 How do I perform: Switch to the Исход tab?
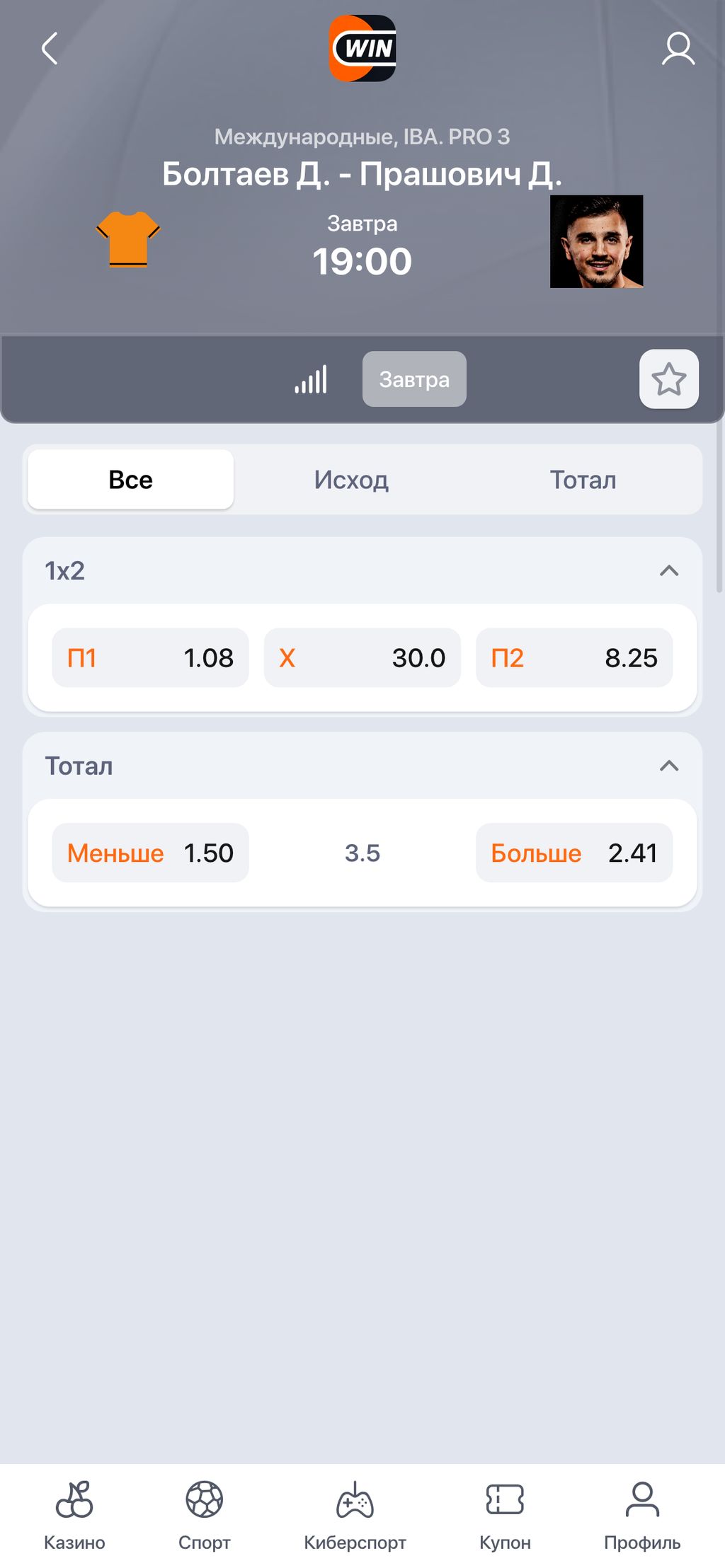pyautogui.click(x=351, y=479)
